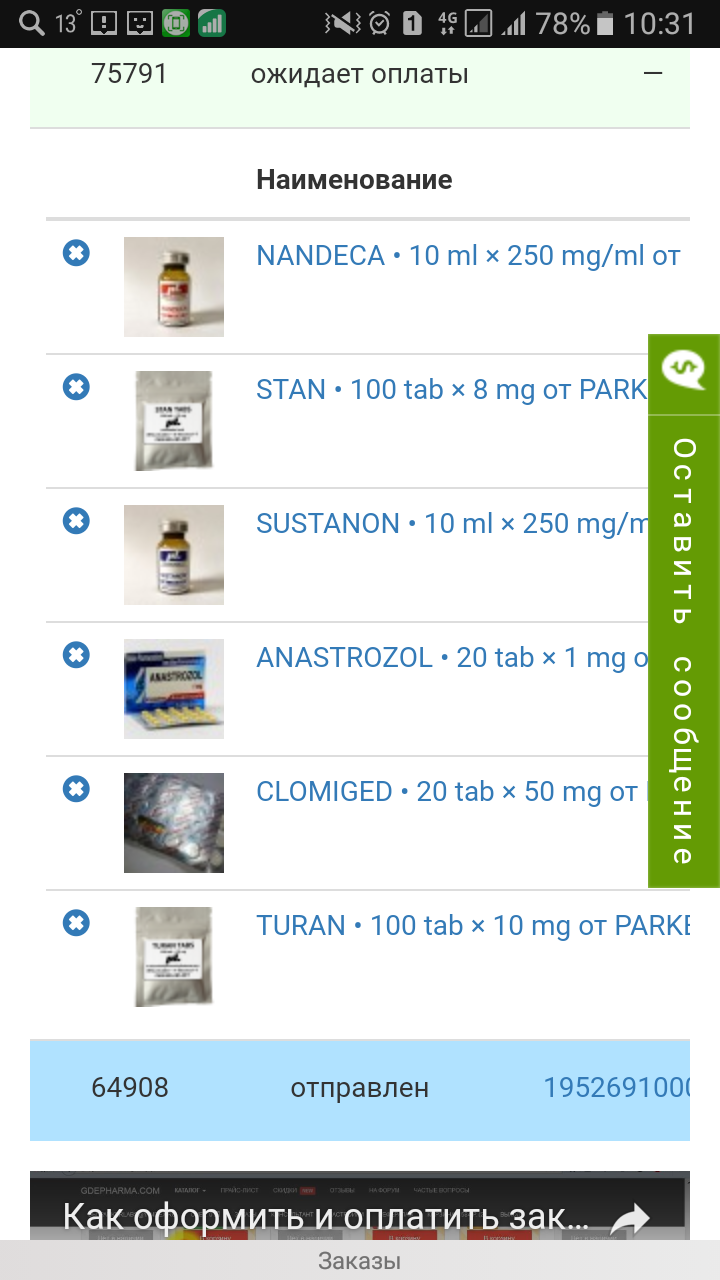Open the TURAN 100 tab product link

(x=472, y=926)
